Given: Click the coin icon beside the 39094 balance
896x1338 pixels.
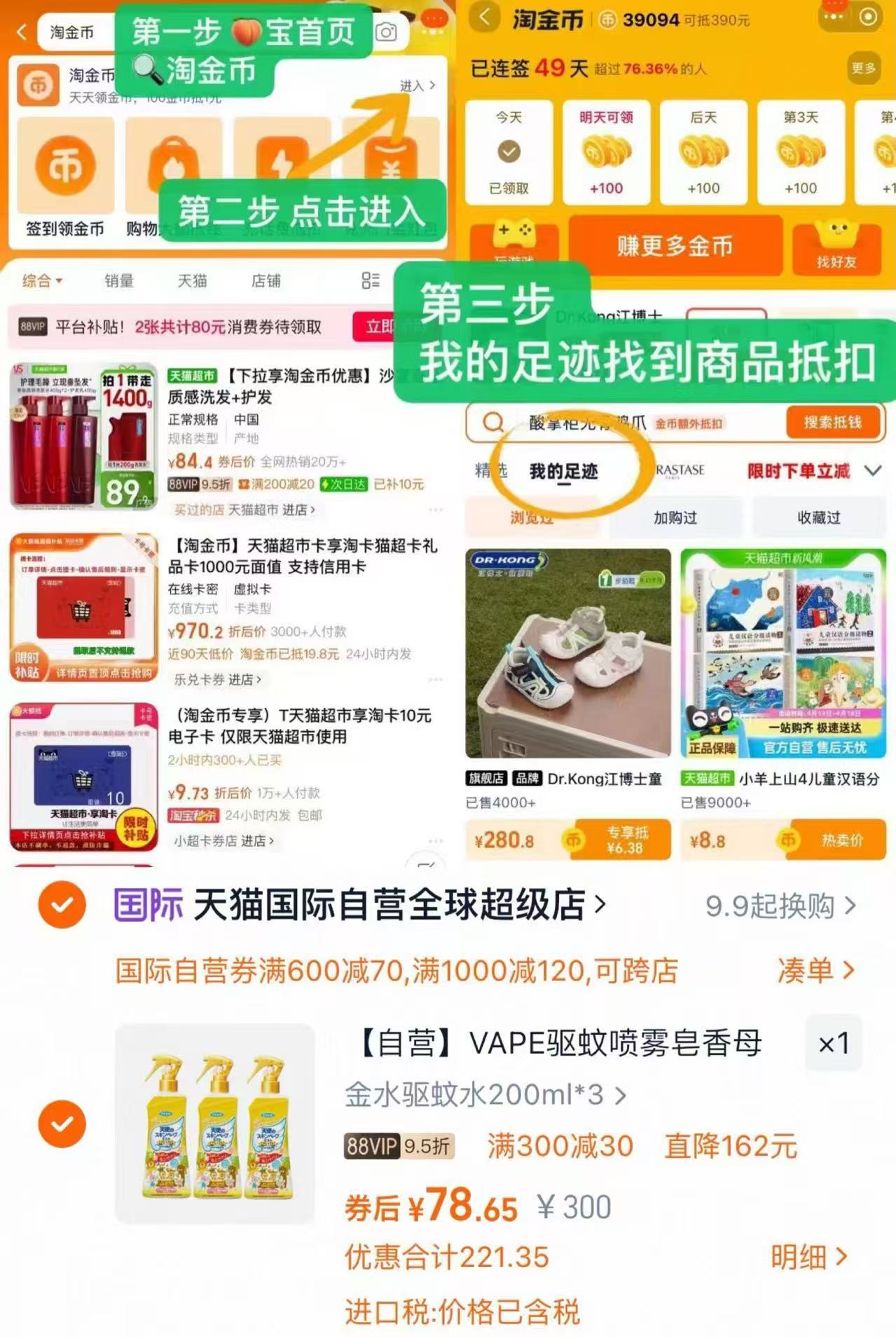Looking at the screenshot, I should [608, 21].
